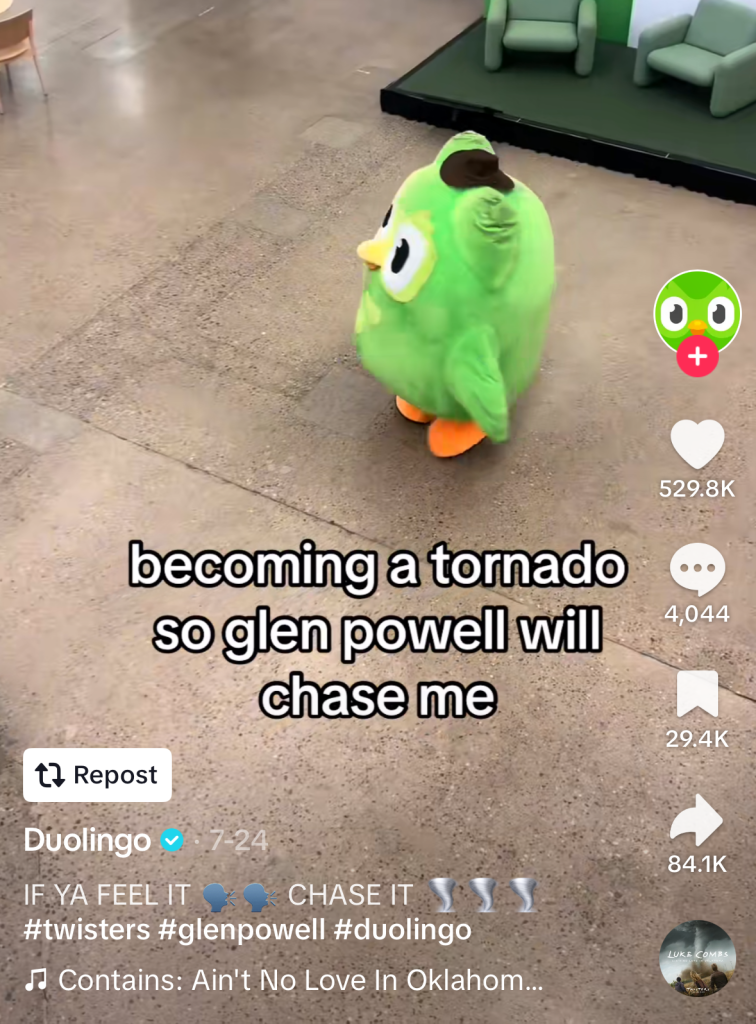756x1024 pixels.
Task: Open the #twisters hashtag
Action: click(x=87, y=930)
